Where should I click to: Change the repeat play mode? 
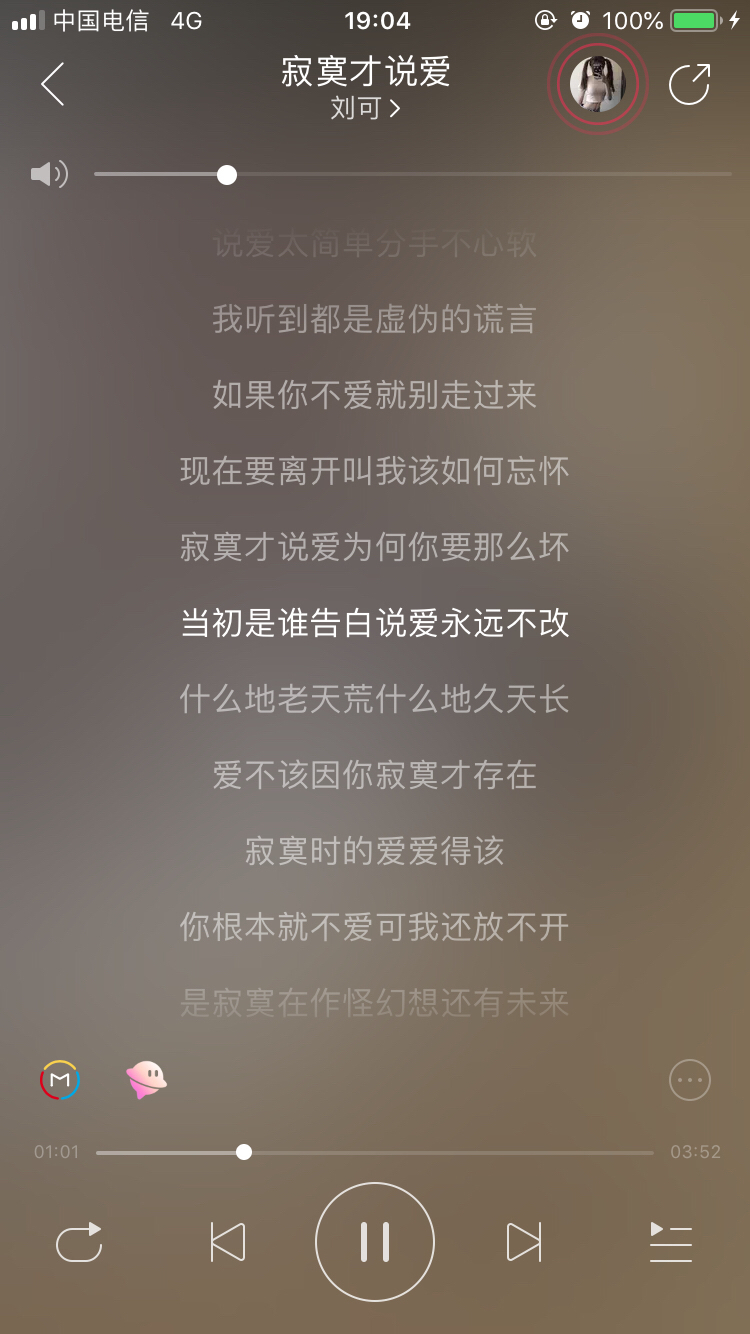[79, 1242]
